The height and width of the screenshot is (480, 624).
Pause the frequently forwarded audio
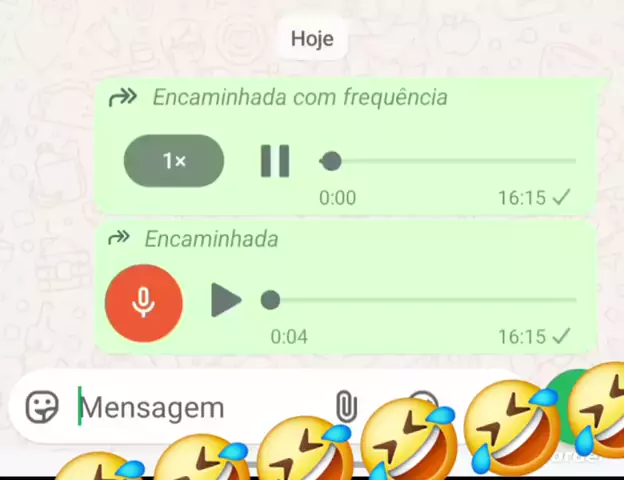(275, 160)
